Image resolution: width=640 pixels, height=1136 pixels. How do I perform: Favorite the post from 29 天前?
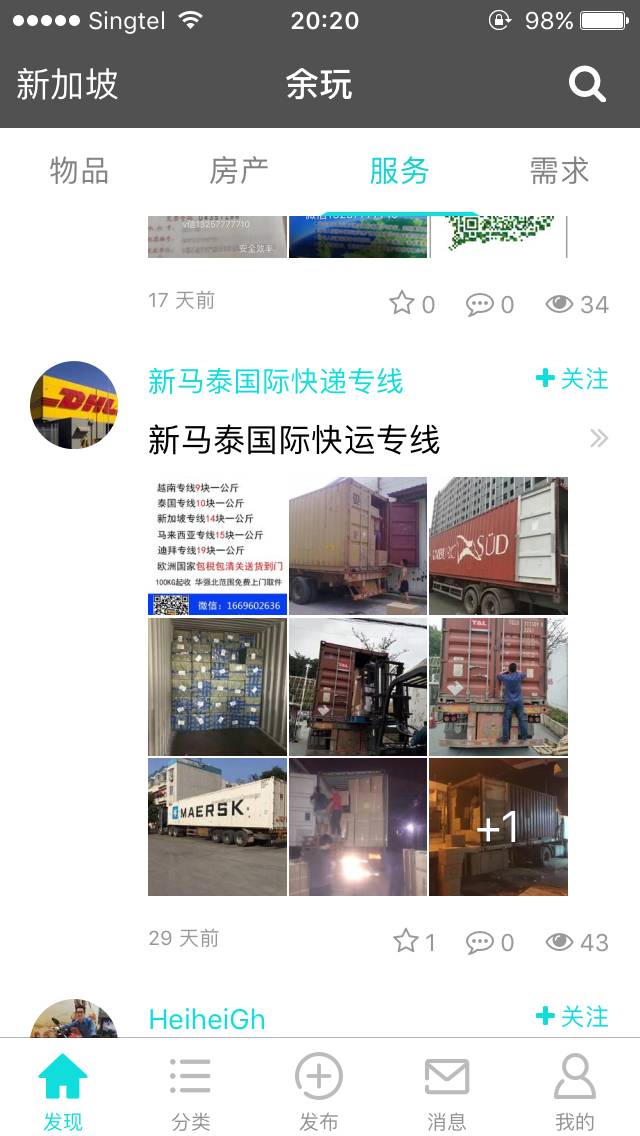coord(414,941)
